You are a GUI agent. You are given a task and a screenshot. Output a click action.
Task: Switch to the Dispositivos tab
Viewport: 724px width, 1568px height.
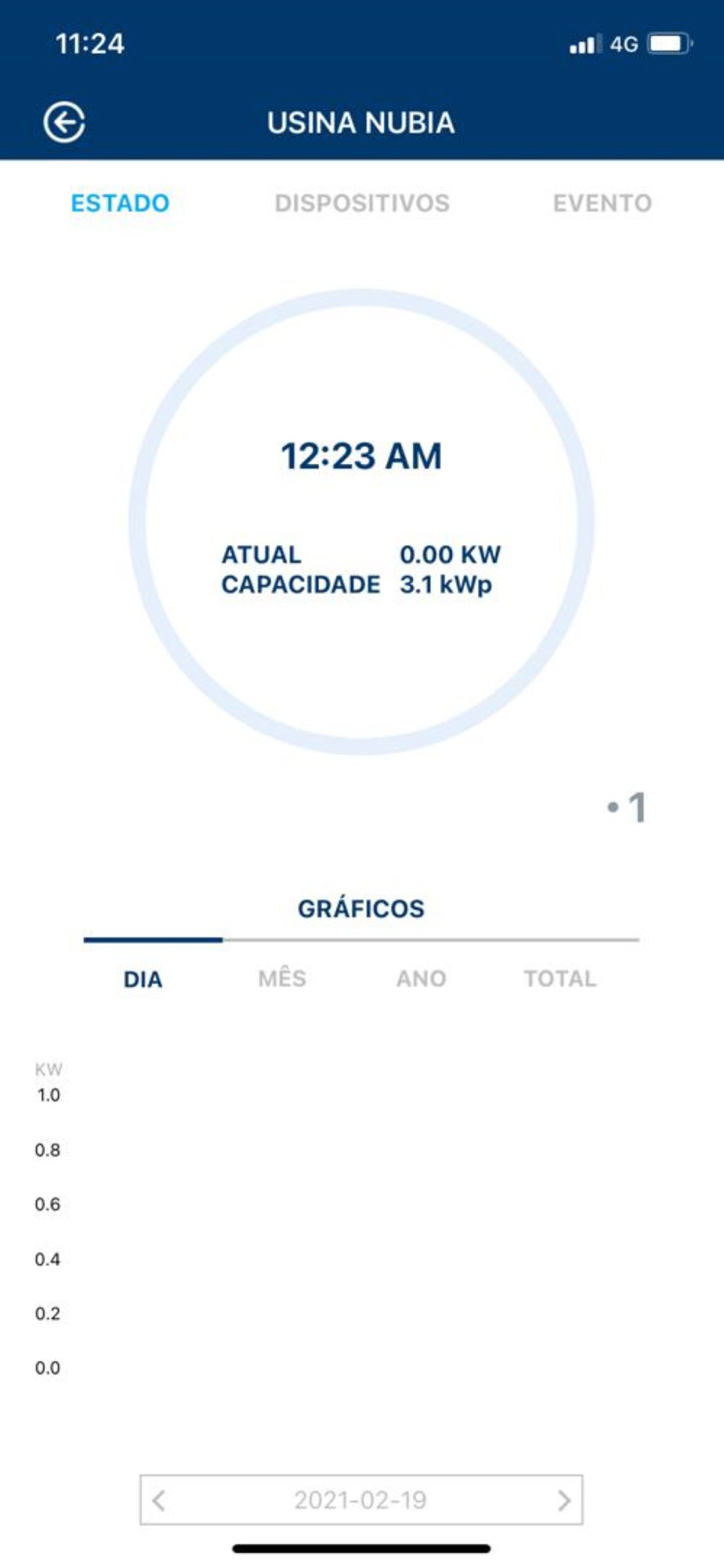(362, 203)
